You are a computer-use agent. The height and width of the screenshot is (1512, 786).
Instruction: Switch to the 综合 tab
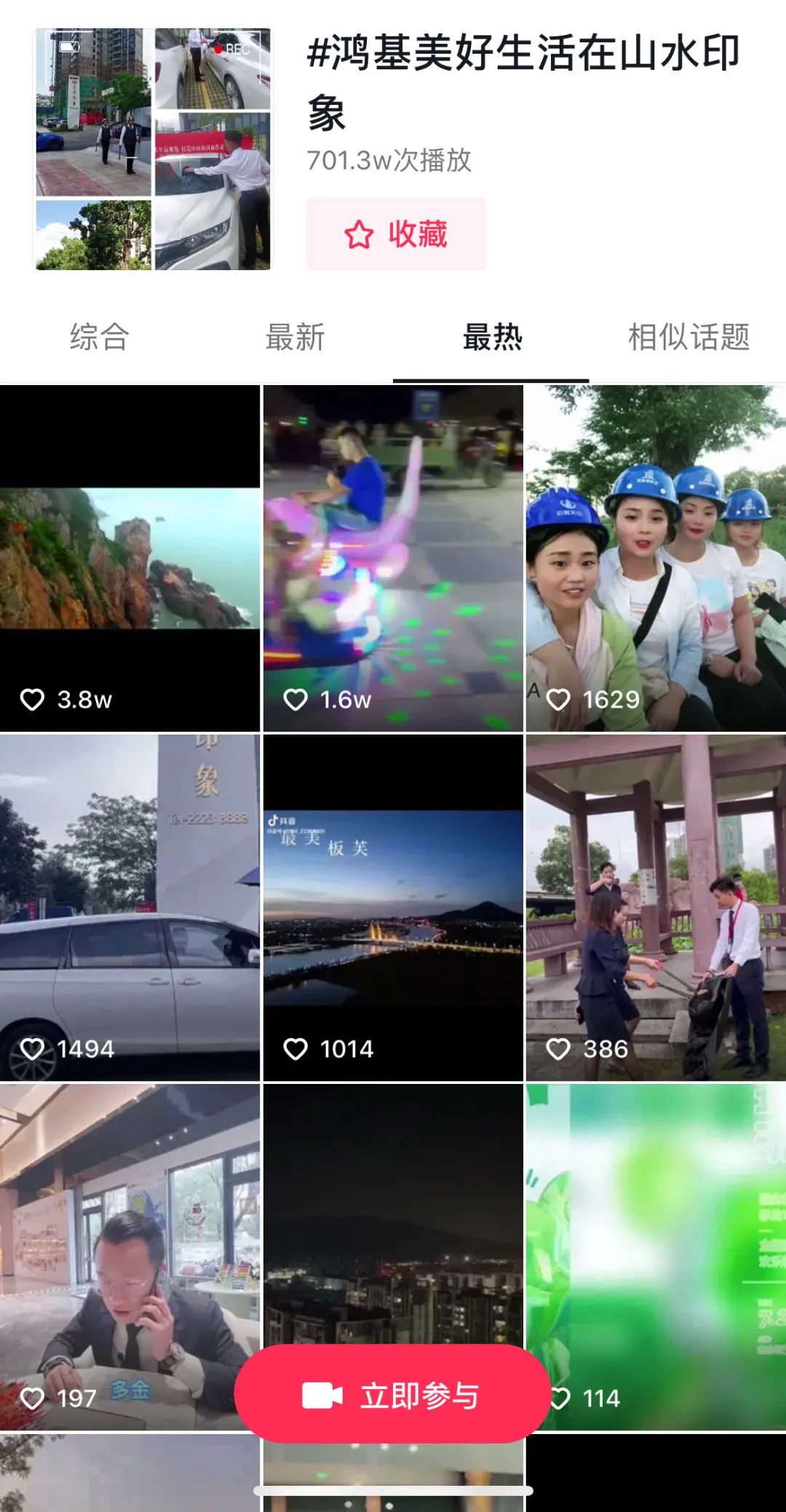pyautogui.click(x=99, y=338)
